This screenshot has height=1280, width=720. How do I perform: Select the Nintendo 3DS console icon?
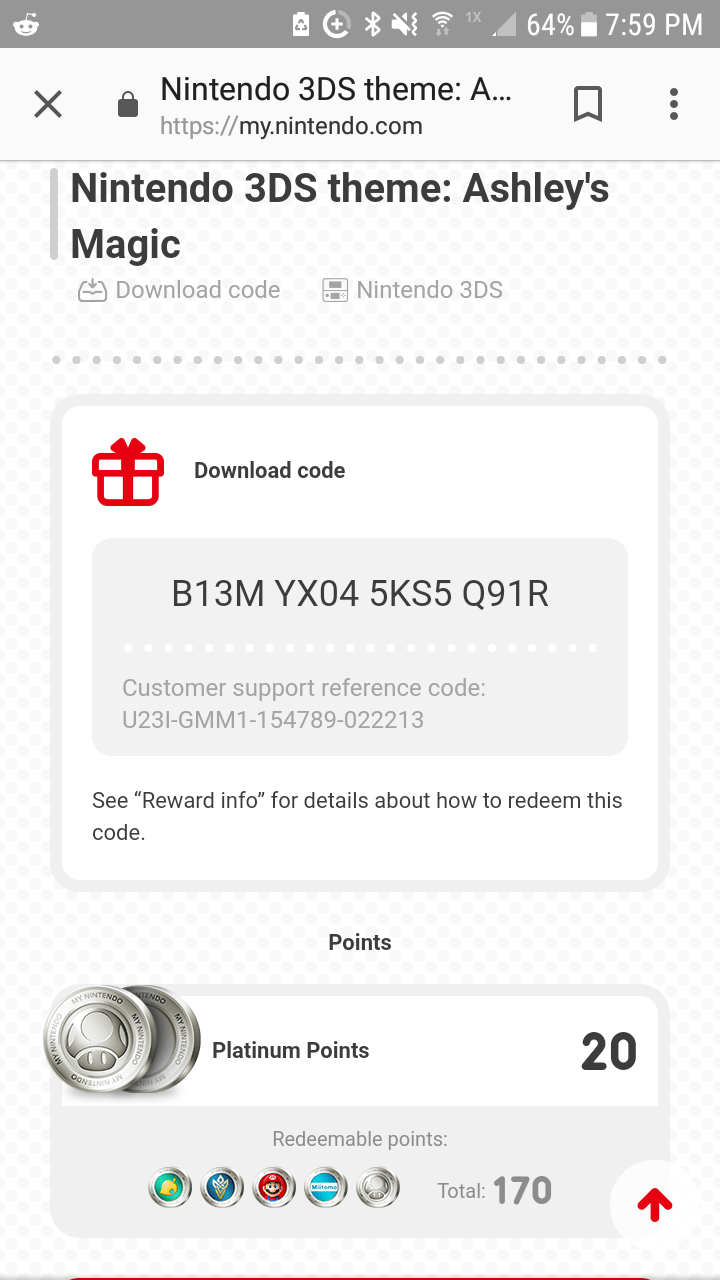coord(335,289)
